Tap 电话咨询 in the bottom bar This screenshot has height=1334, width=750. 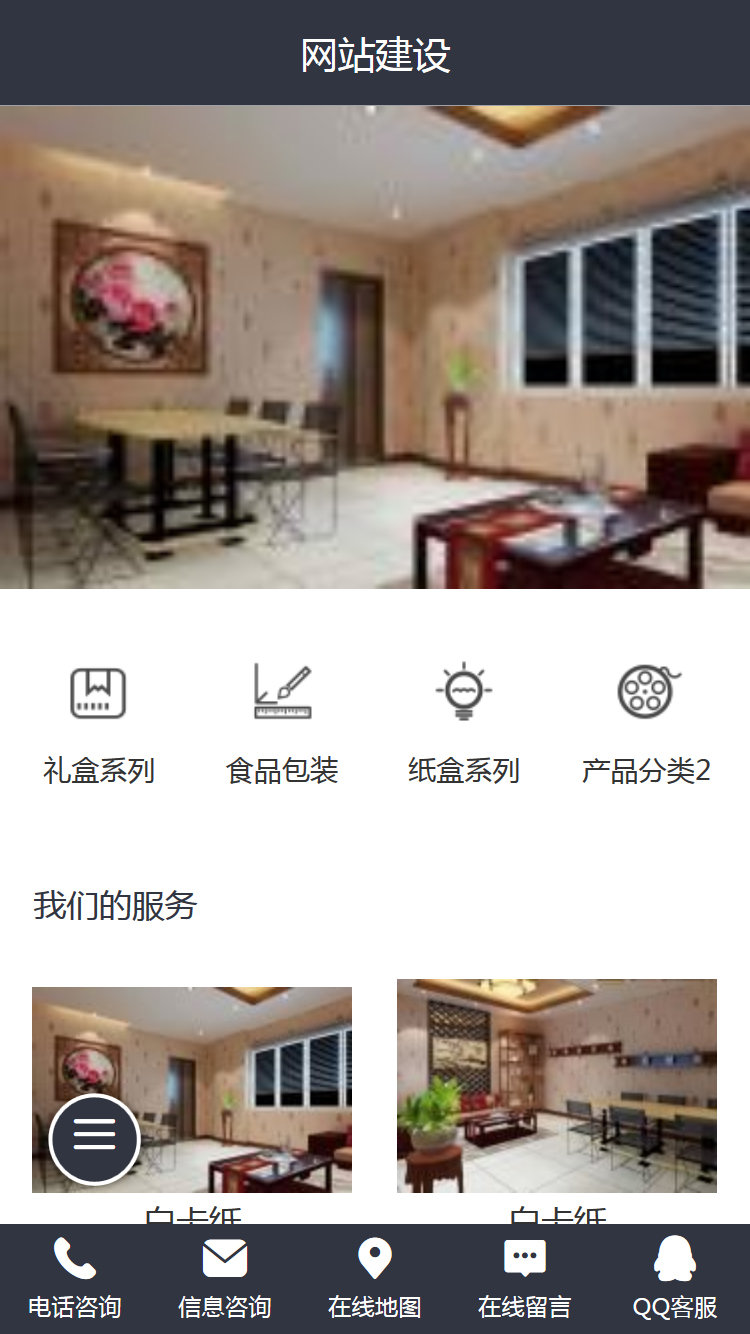(75, 1279)
